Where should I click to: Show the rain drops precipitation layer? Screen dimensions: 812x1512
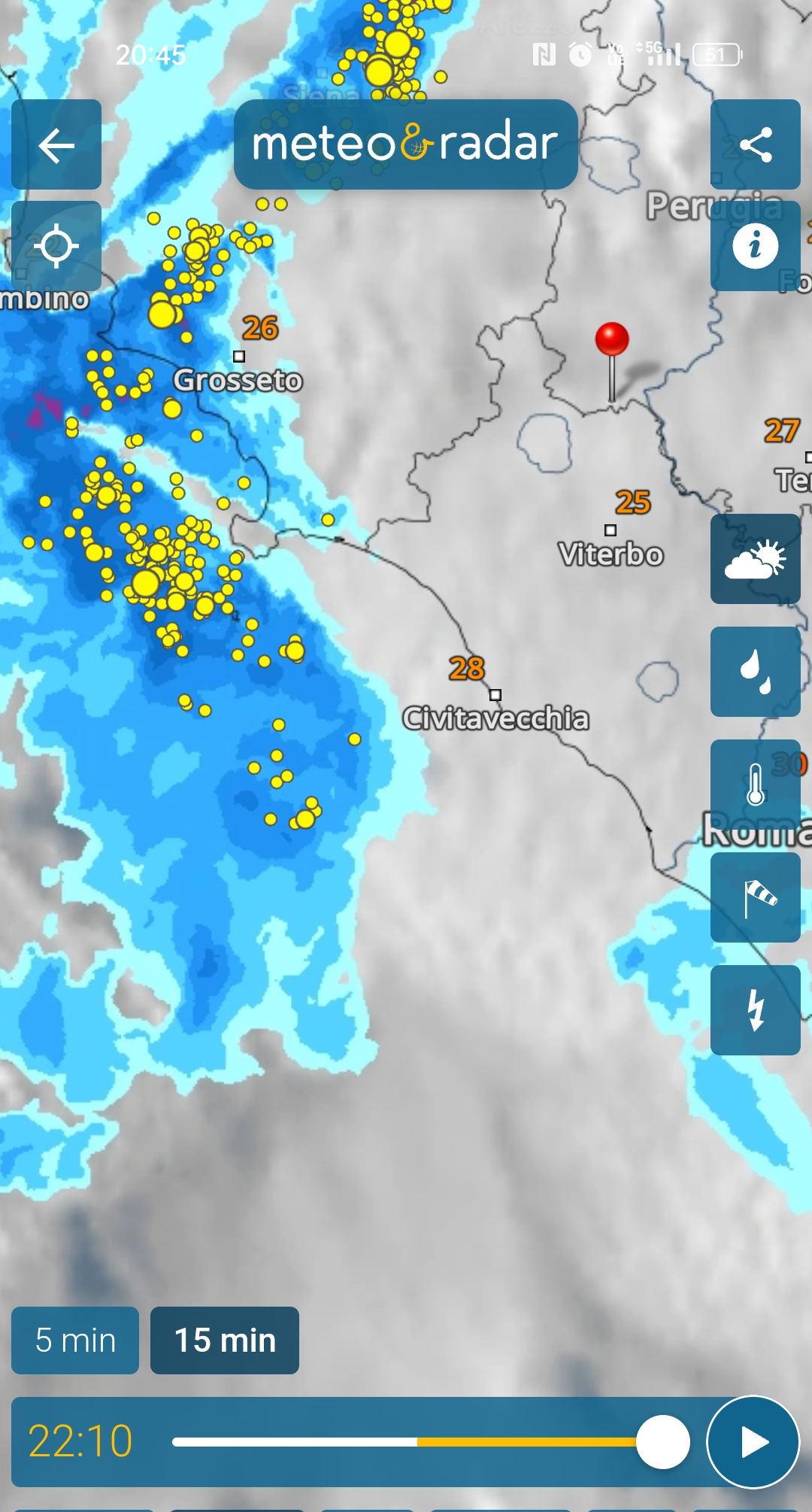pos(755,672)
